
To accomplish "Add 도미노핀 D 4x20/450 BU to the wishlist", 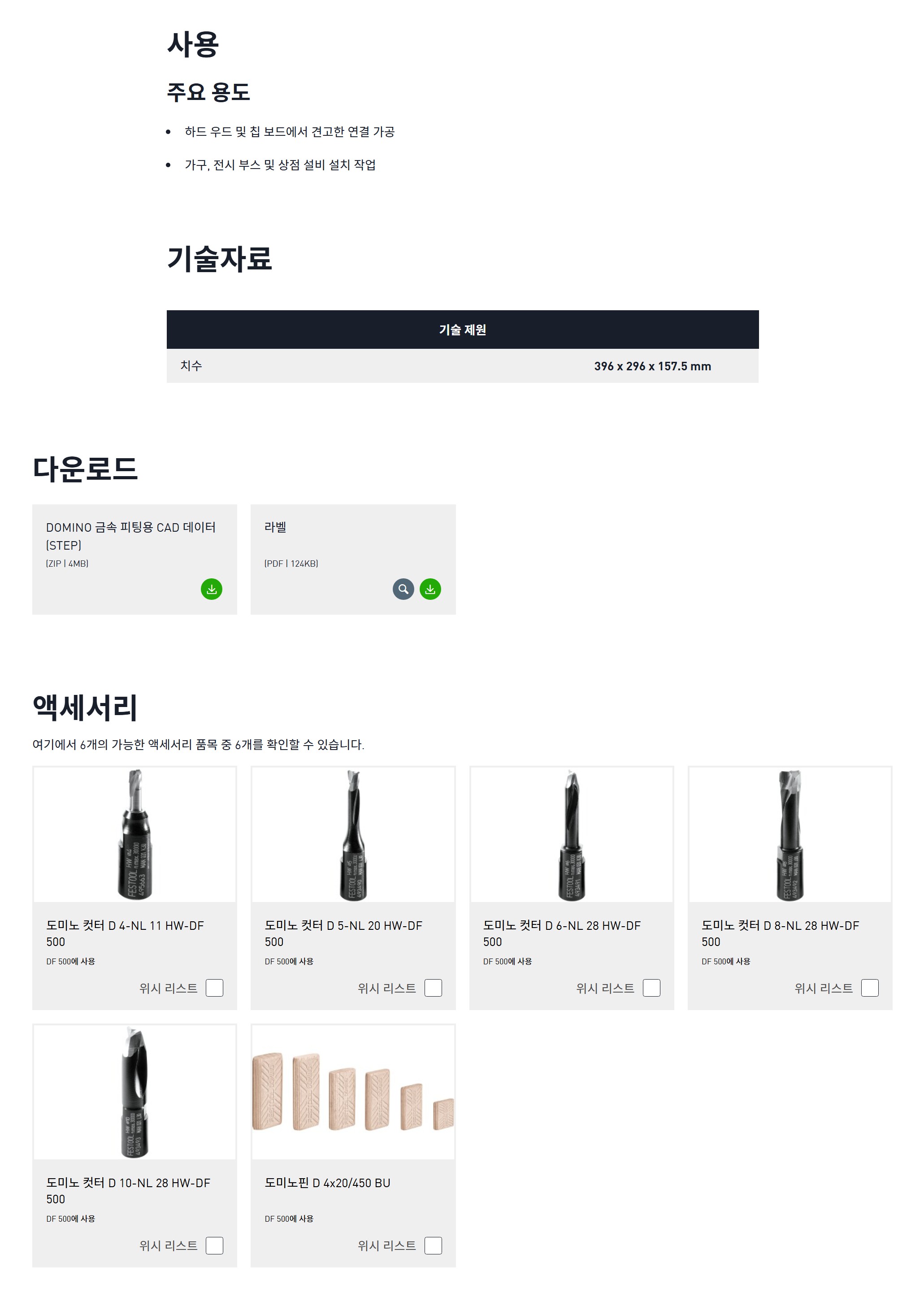I will coord(433,1246).
